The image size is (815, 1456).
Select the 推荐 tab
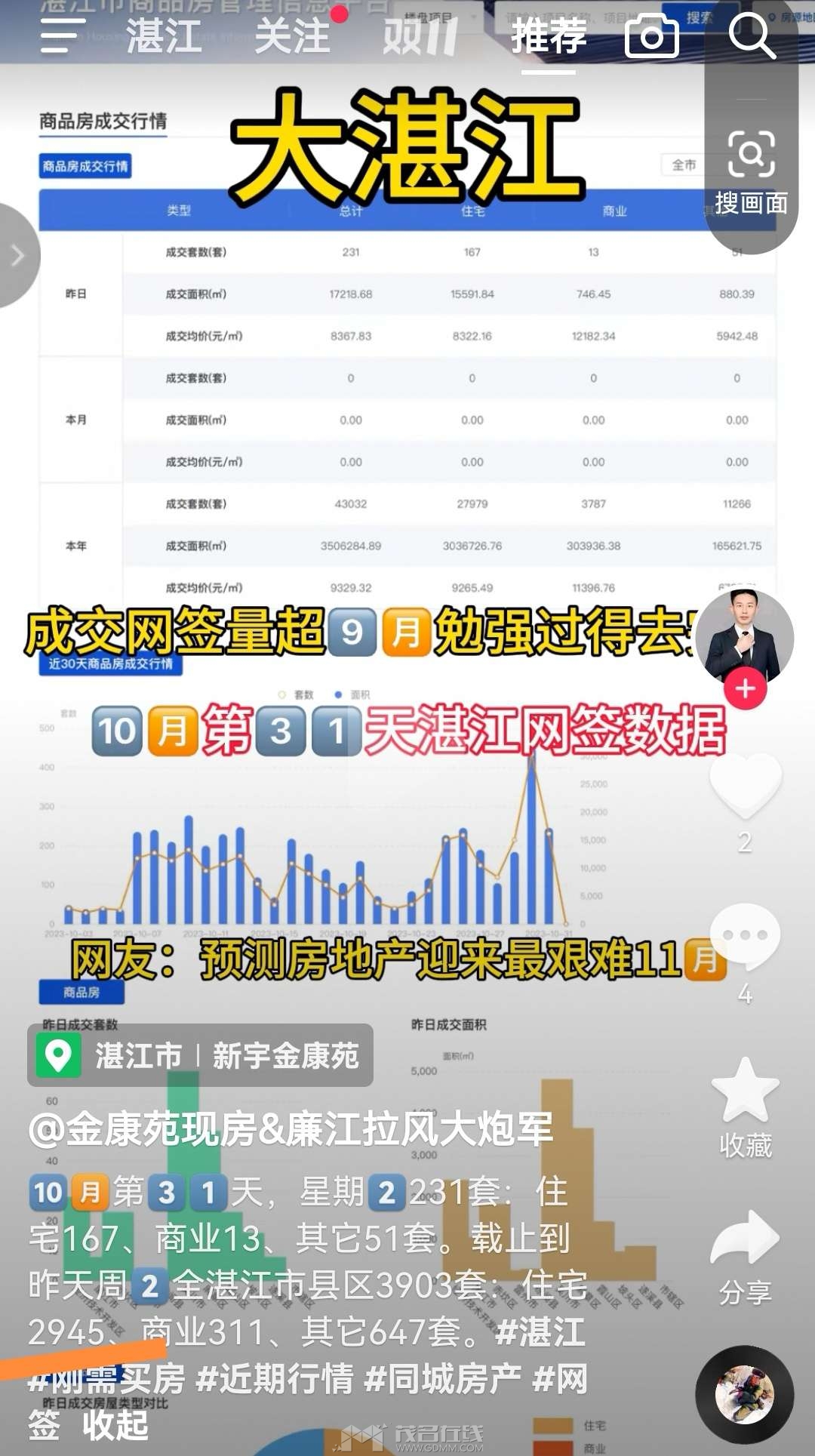[549, 35]
